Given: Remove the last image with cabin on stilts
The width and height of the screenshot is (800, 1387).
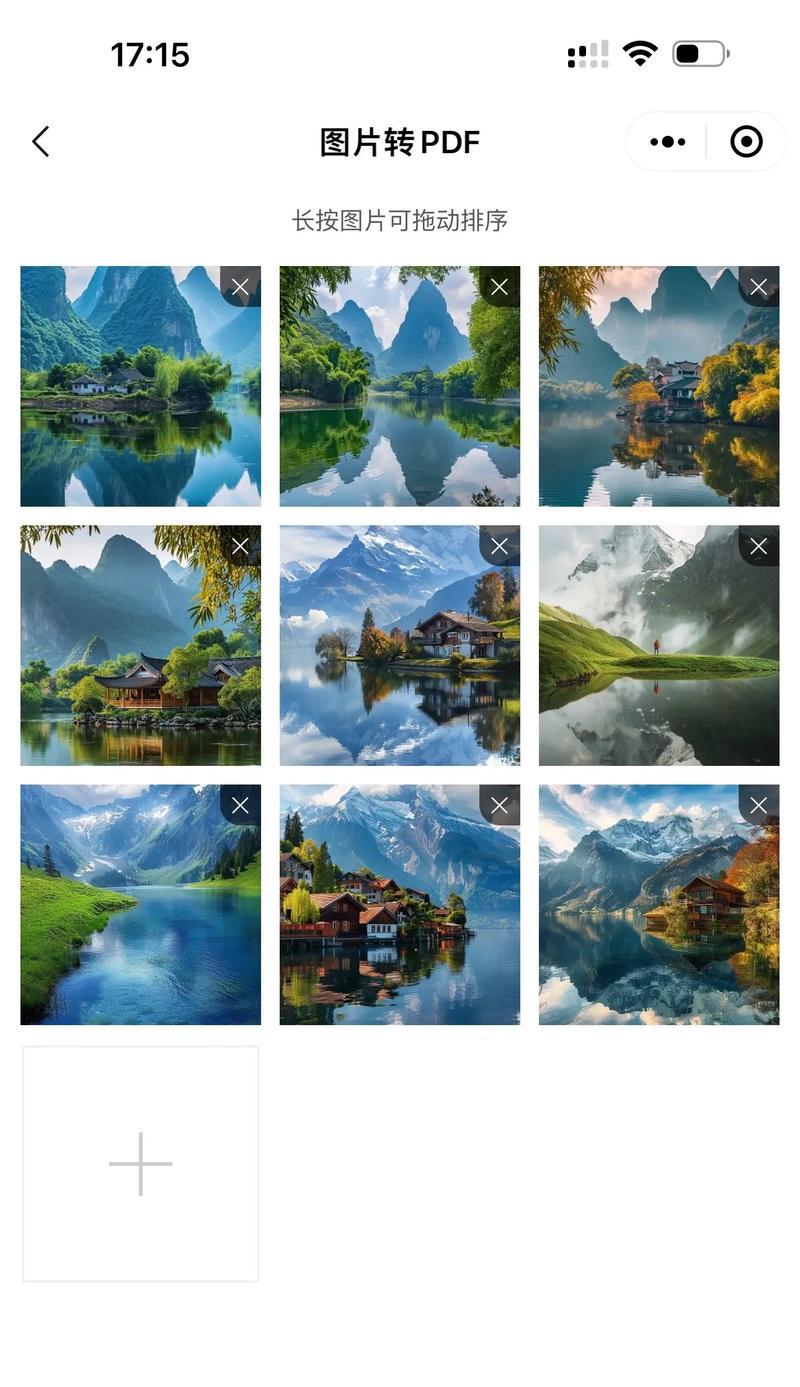Looking at the screenshot, I should pyautogui.click(x=758, y=805).
